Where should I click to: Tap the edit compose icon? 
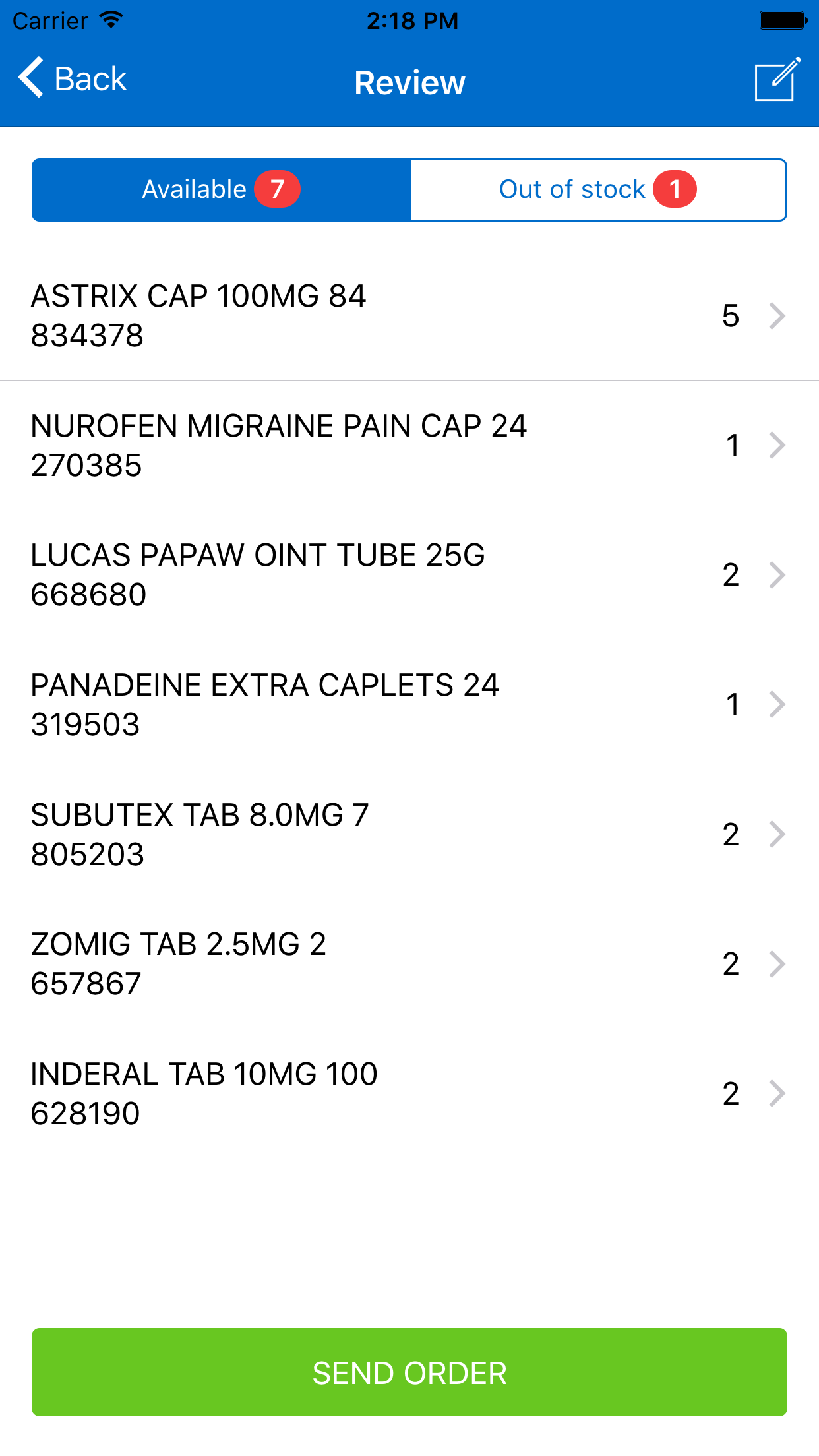[777, 80]
